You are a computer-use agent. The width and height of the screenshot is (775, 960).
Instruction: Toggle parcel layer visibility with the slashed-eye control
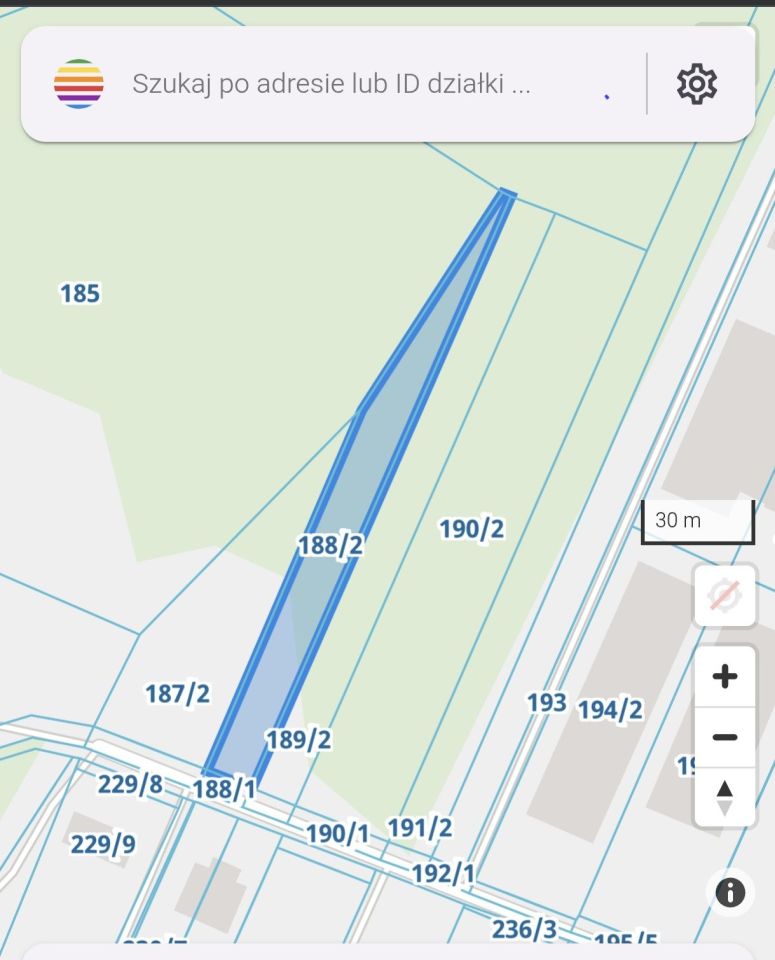tap(725, 595)
